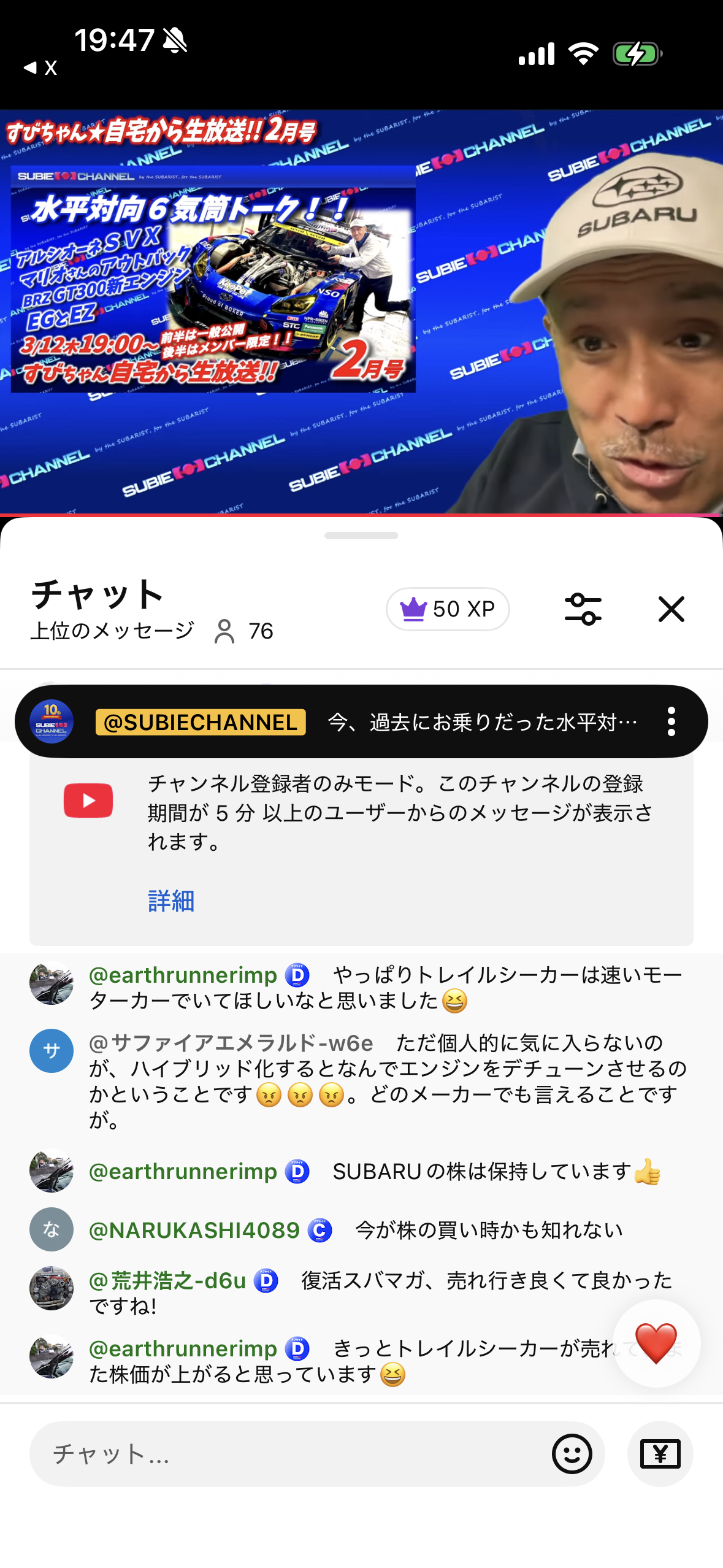Open @NARUKASHI4089 chat message options
The height and width of the screenshot is (1568, 723).
[362, 1230]
